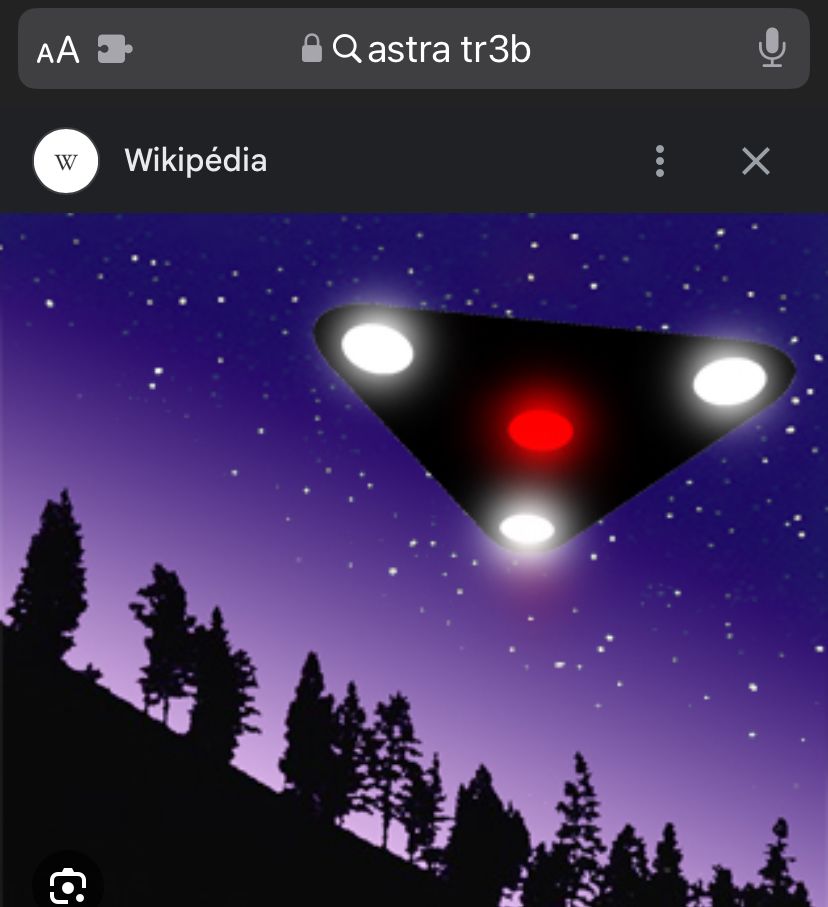Viewport: 828px width, 907px height.
Task: Open the three-dot overflow menu
Action: [659, 160]
